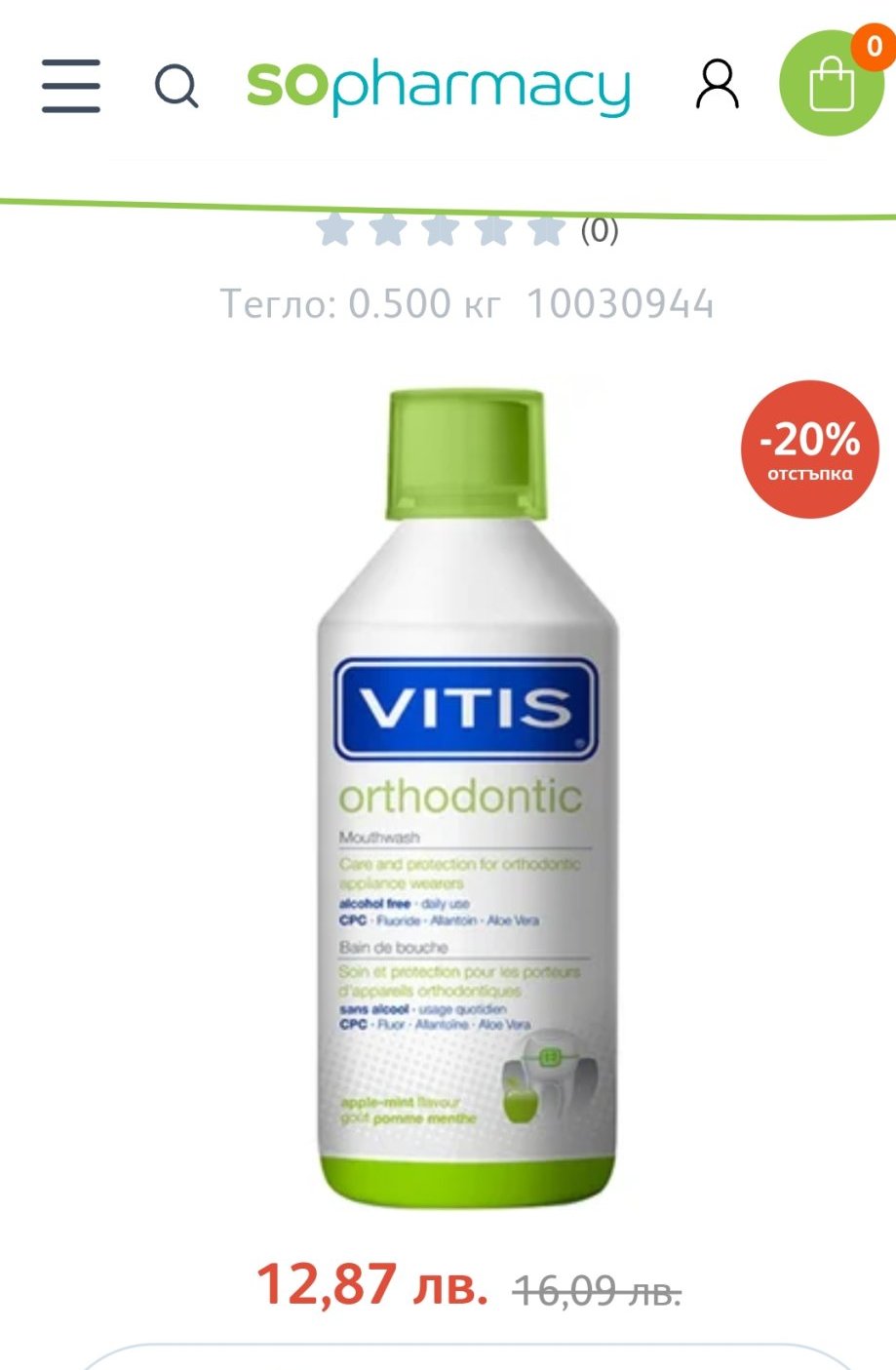Screen dimensions: 896x1370
Task: Open the user account profile icon
Action: (717, 85)
